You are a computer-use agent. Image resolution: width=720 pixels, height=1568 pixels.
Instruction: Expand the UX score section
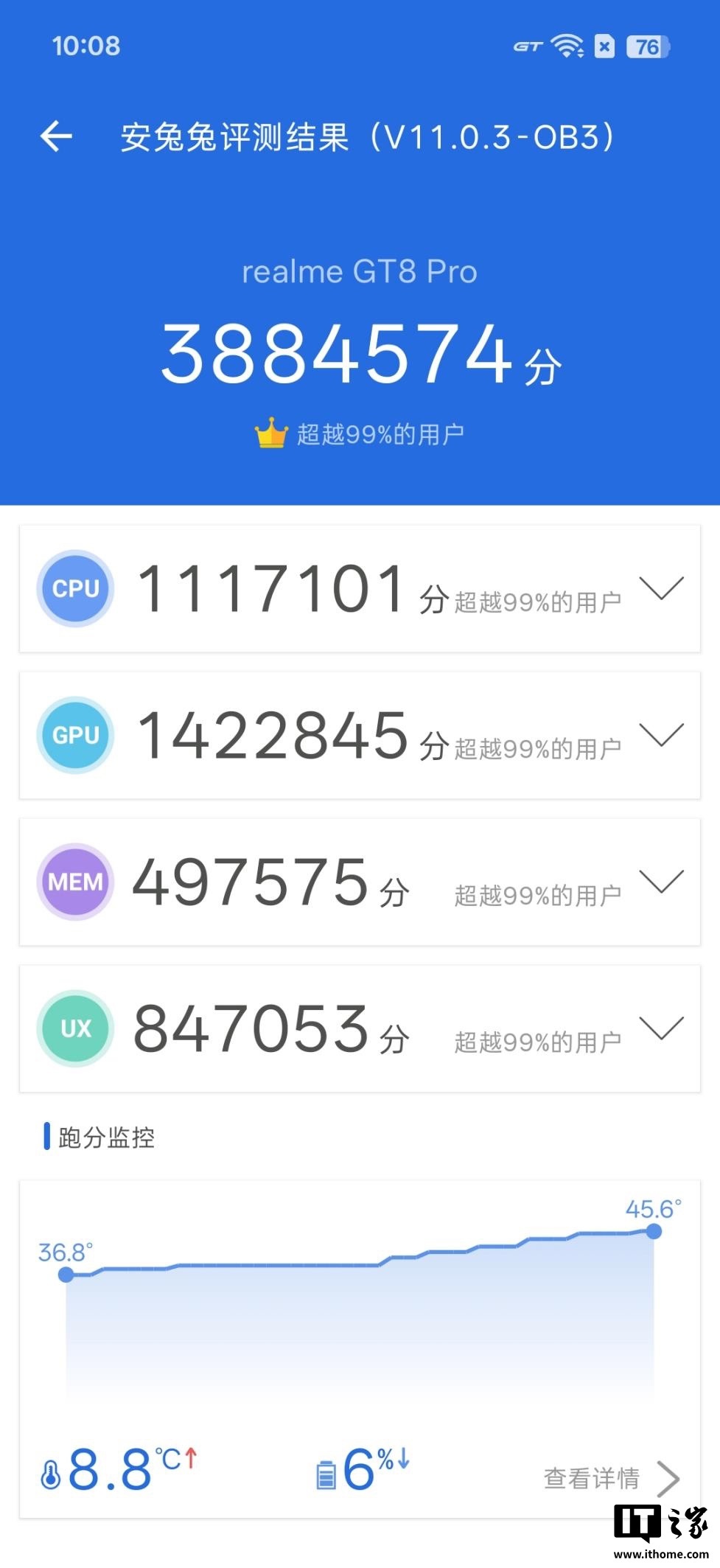[x=661, y=1028]
